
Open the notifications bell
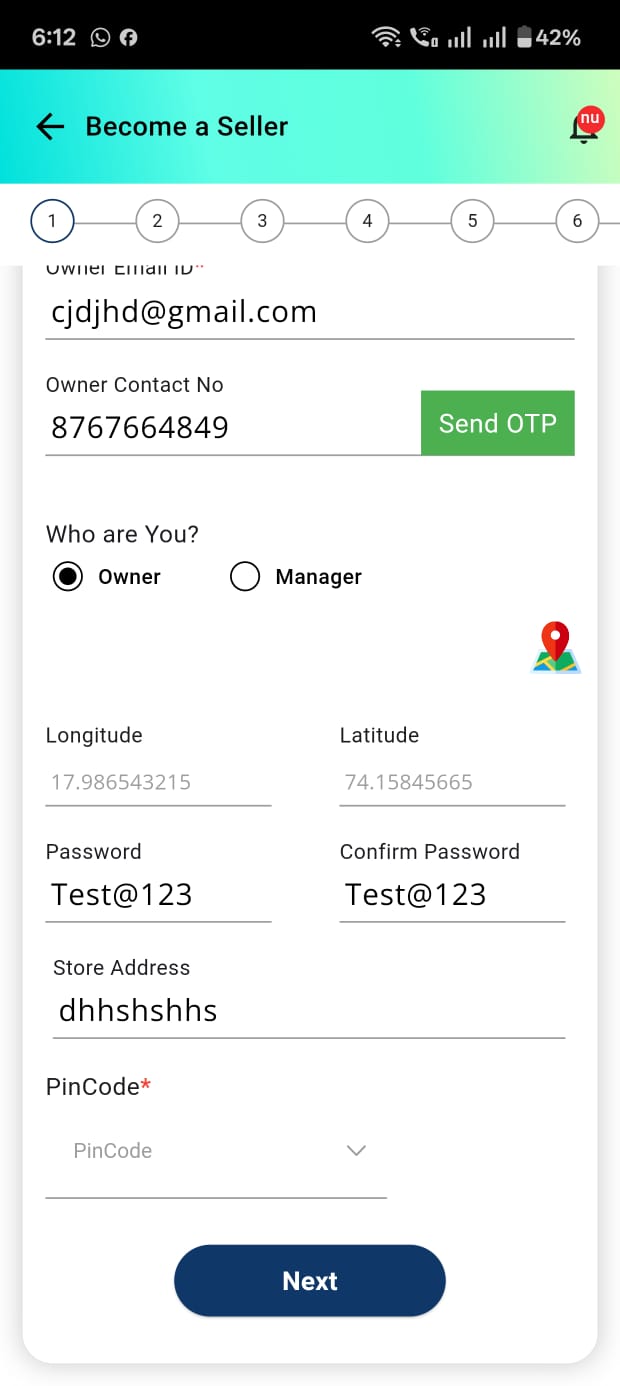(584, 127)
